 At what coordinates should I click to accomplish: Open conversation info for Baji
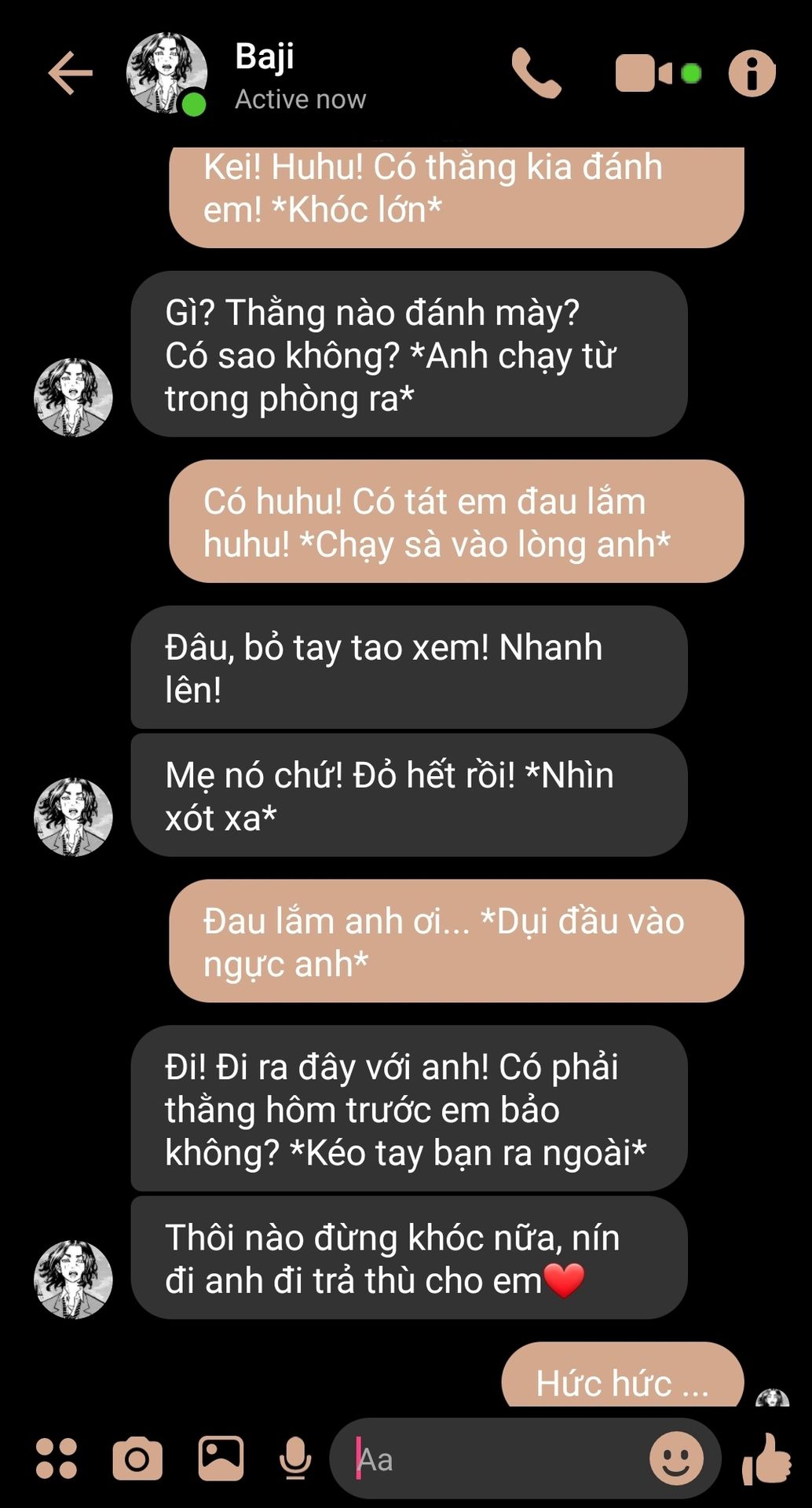(752, 74)
